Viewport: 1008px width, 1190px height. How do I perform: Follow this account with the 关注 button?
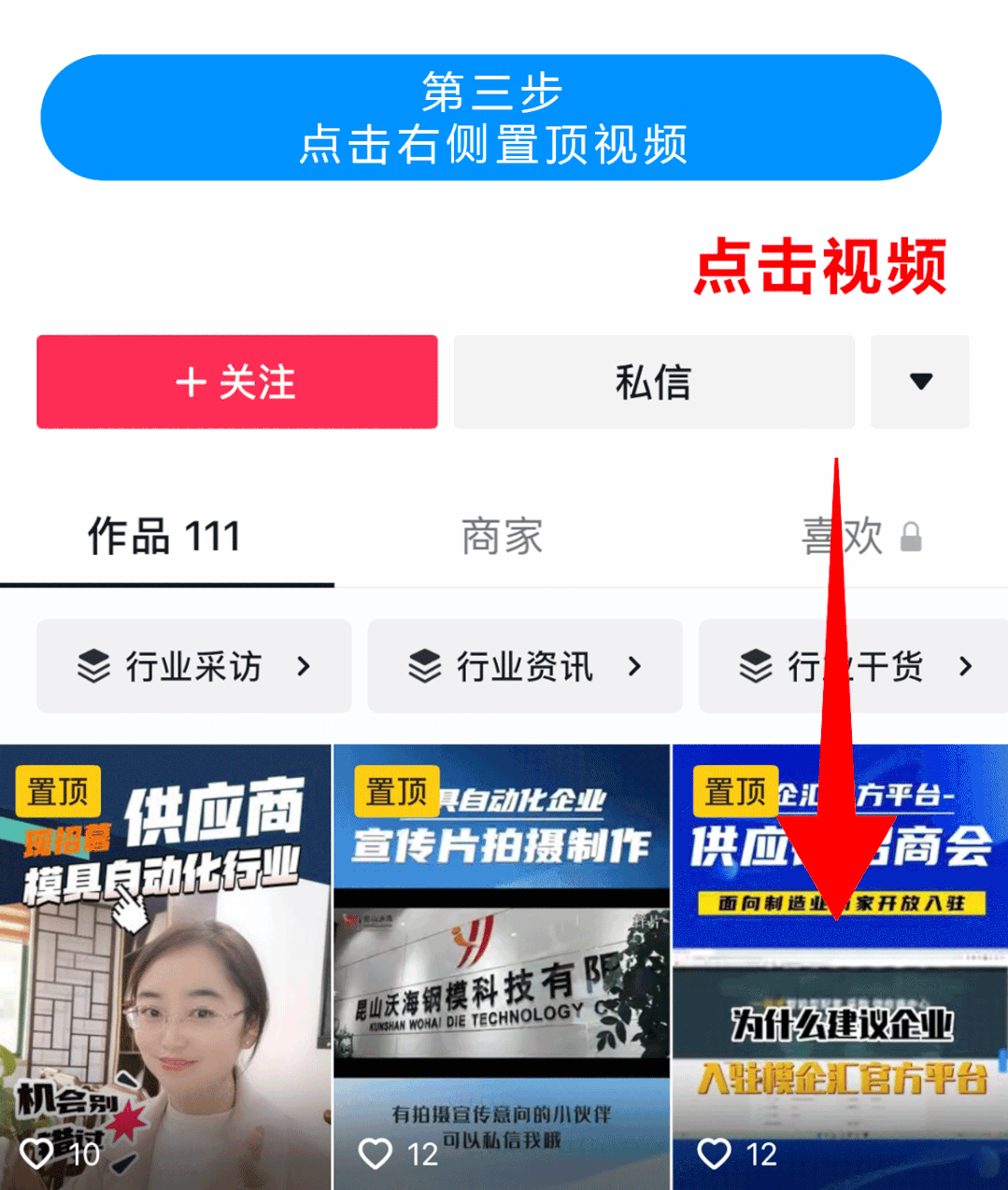click(237, 382)
